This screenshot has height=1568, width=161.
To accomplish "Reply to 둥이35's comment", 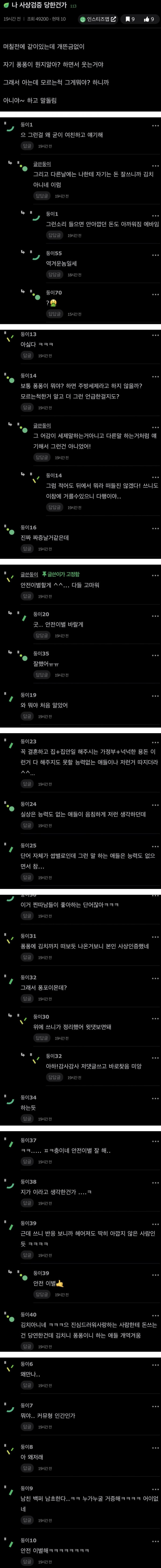I will (x=41, y=675).
